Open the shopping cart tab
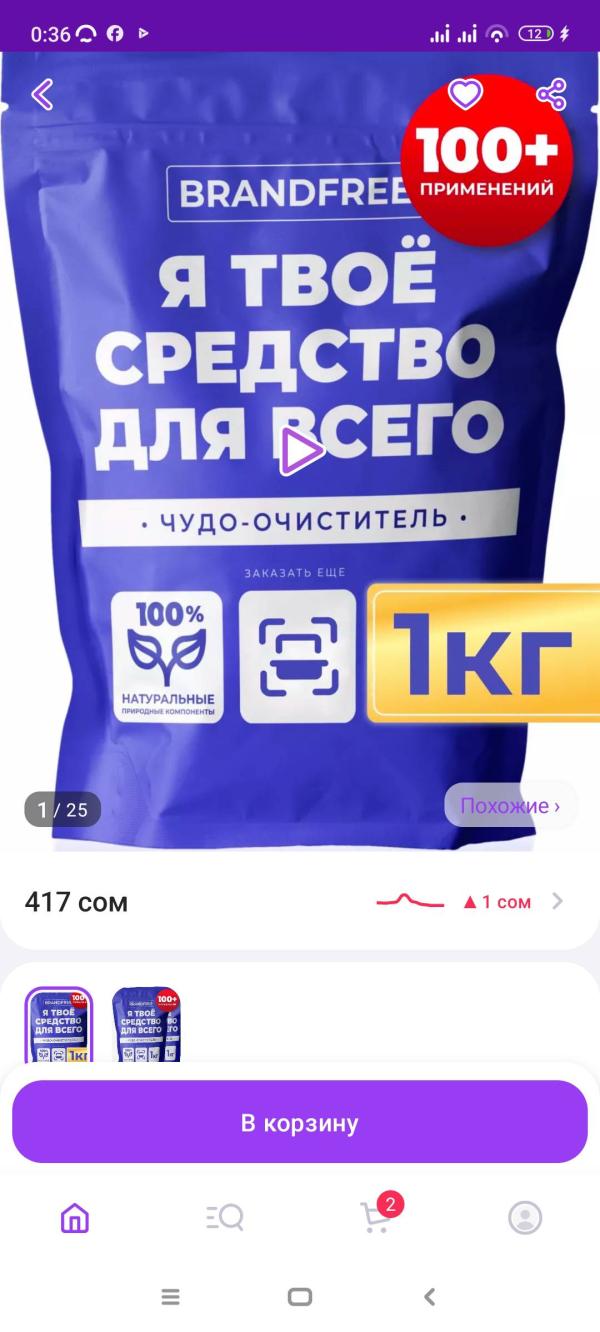 [x=376, y=1217]
